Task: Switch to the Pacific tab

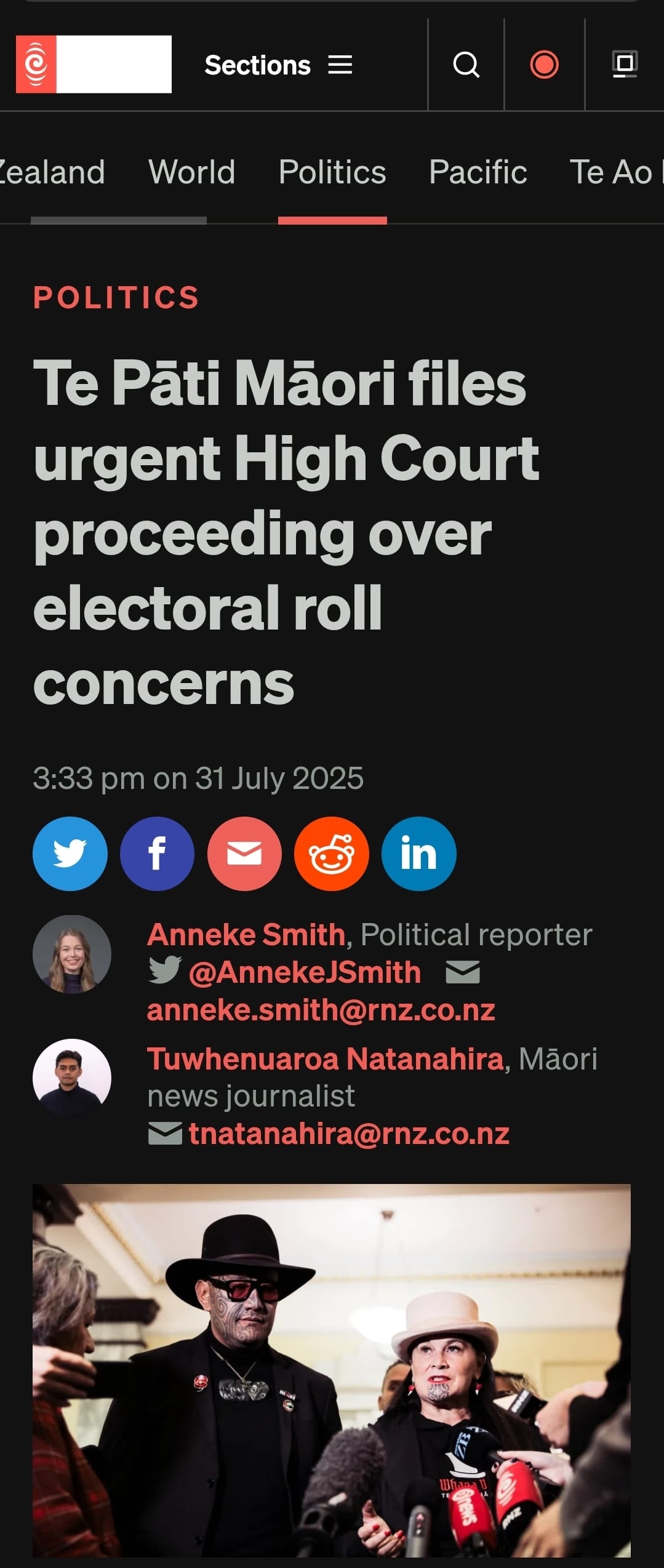Action: point(478,172)
